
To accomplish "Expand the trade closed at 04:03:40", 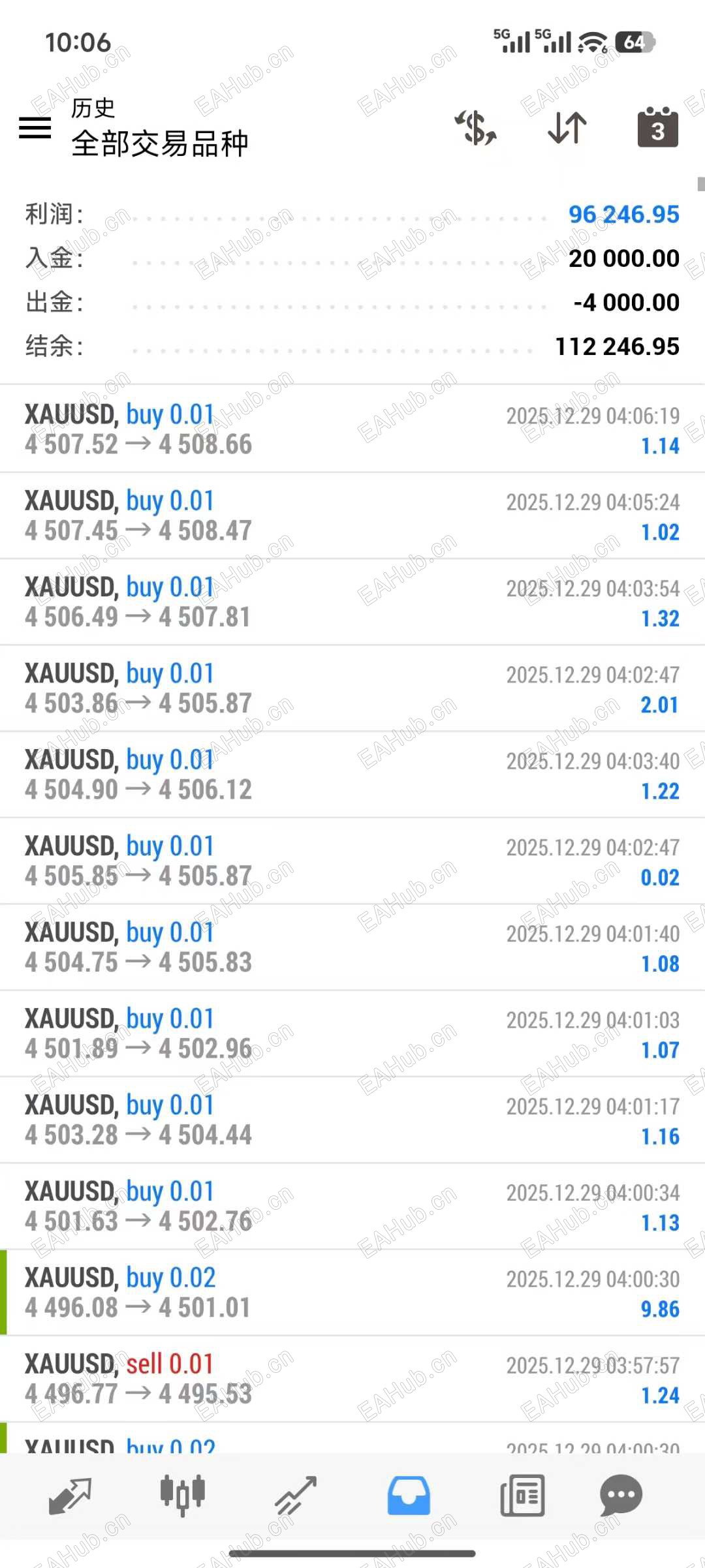I will (x=352, y=775).
